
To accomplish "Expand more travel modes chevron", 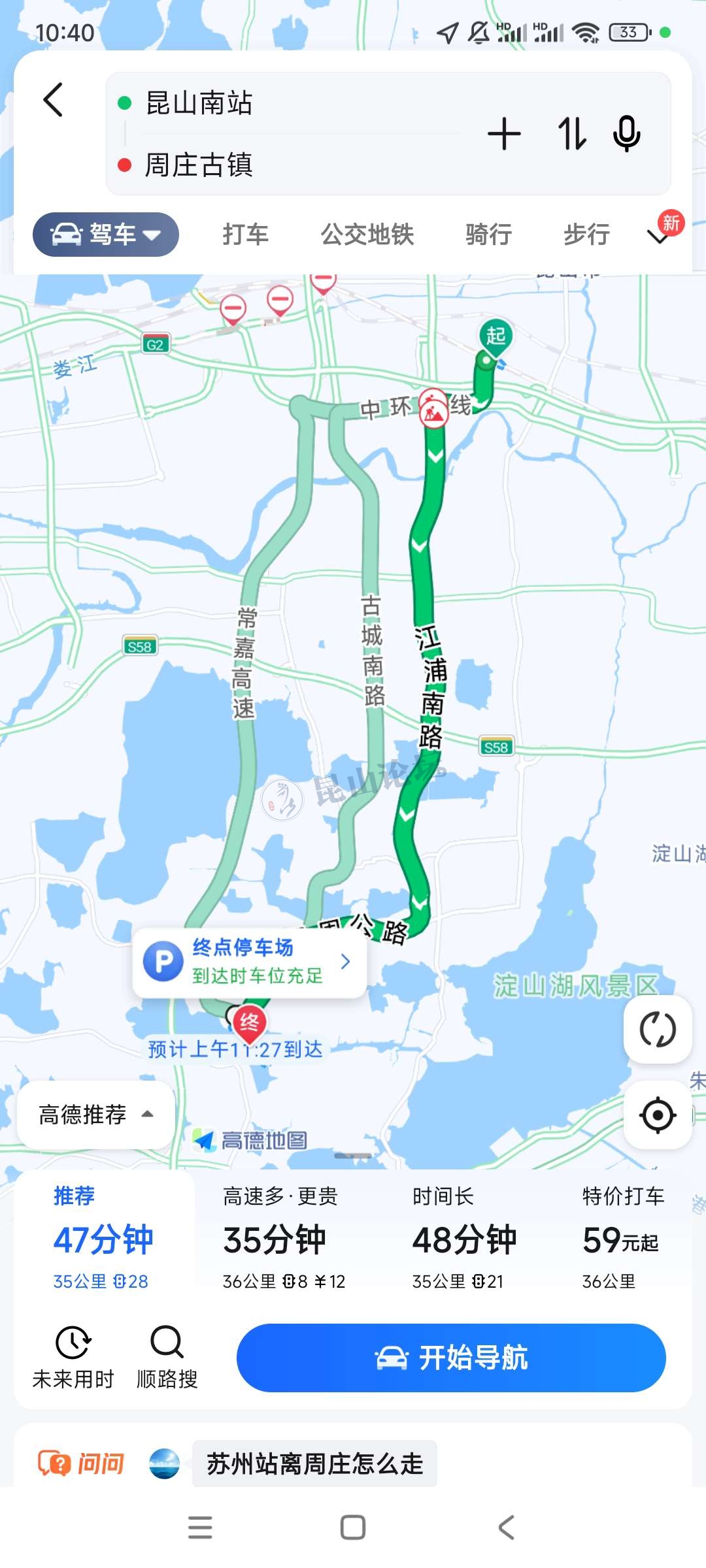I will click(x=658, y=235).
